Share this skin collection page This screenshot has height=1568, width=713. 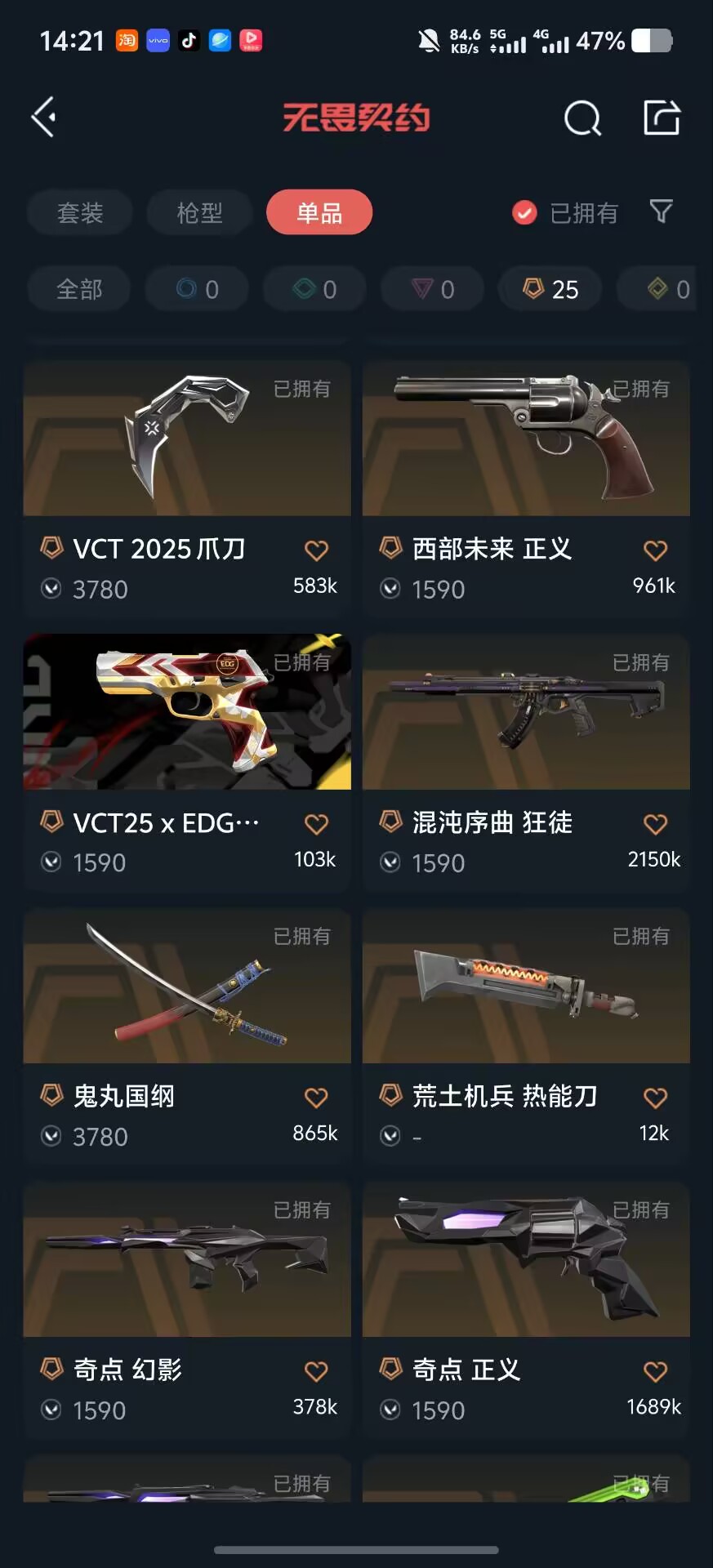click(662, 118)
